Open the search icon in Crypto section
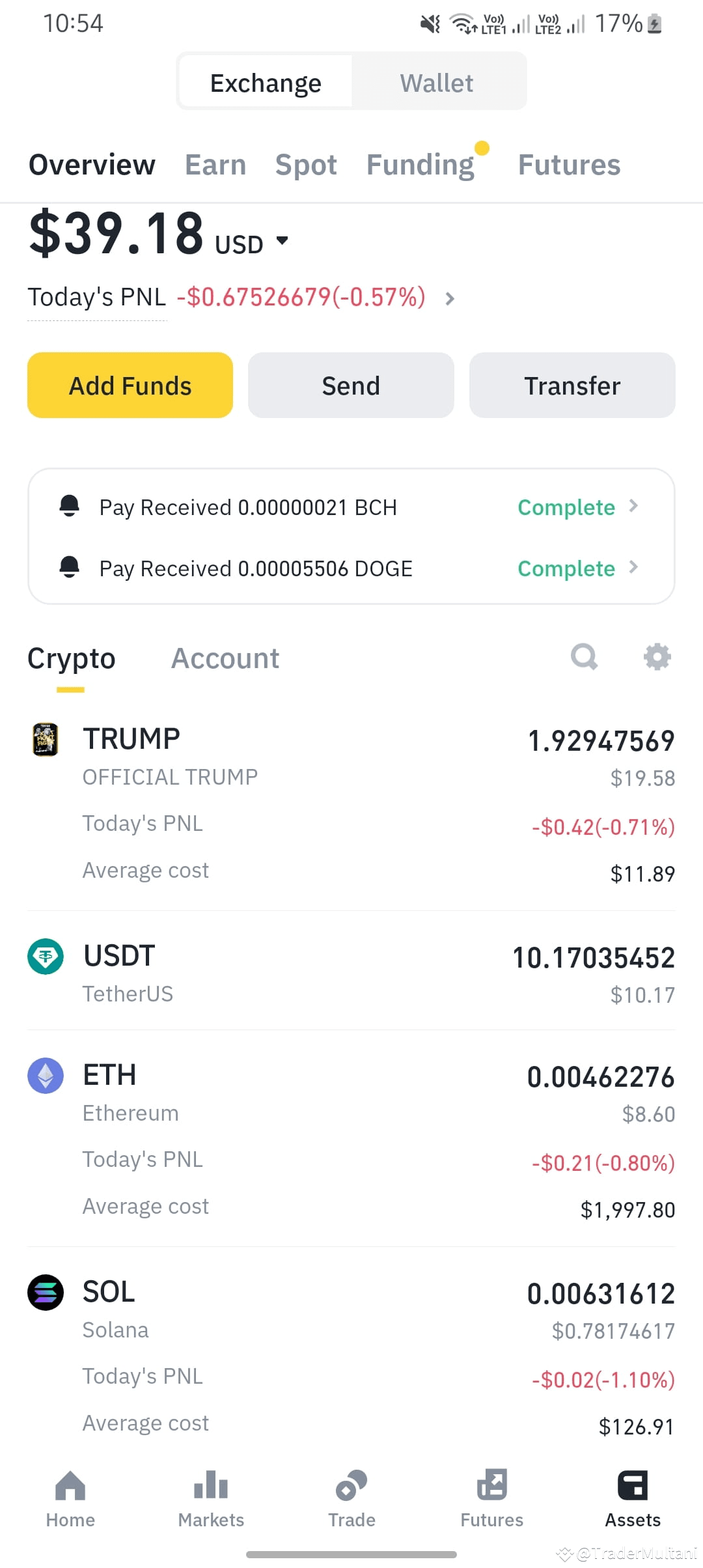Image resolution: width=703 pixels, height=1568 pixels. (x=584, y=657)
